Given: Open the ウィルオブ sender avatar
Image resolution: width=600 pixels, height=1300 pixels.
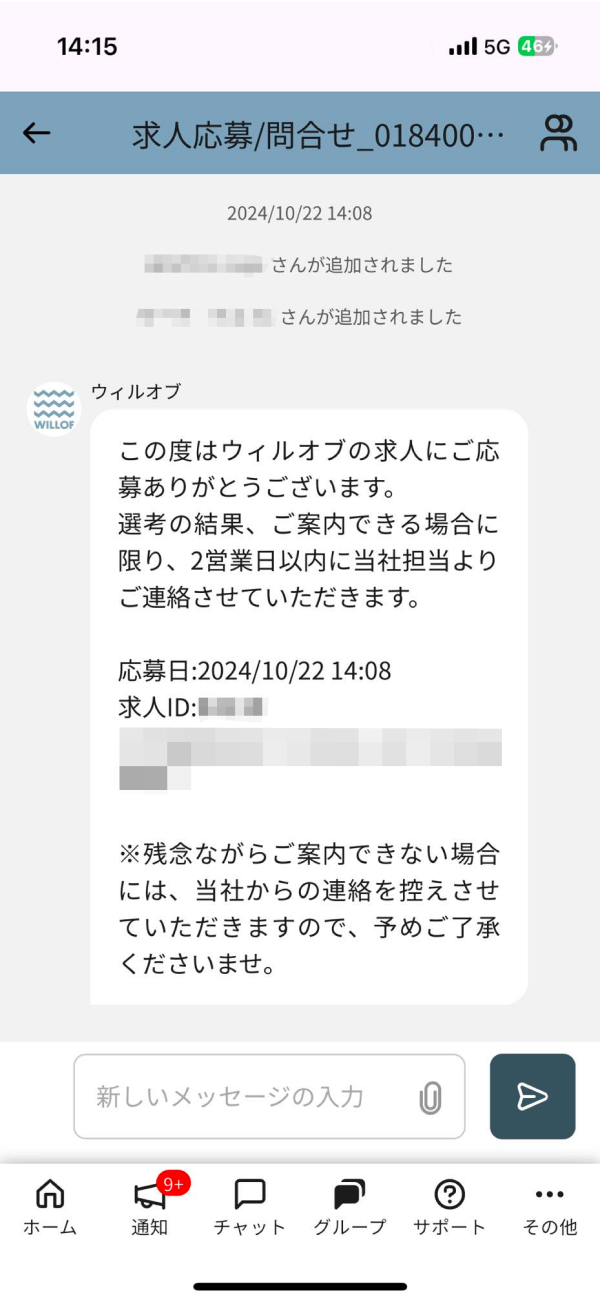Looking at the screenshot, I should tap(54, 408).
